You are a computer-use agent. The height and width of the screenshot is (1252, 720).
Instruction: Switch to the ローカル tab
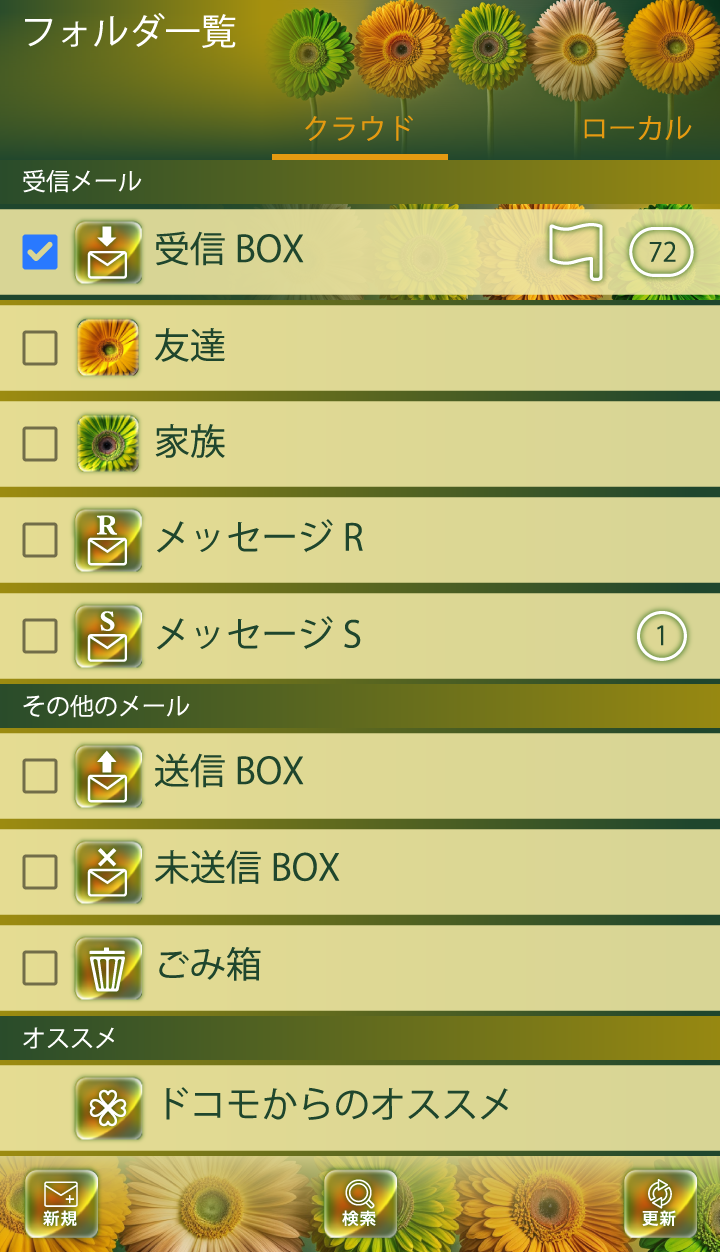pos(636,129)
